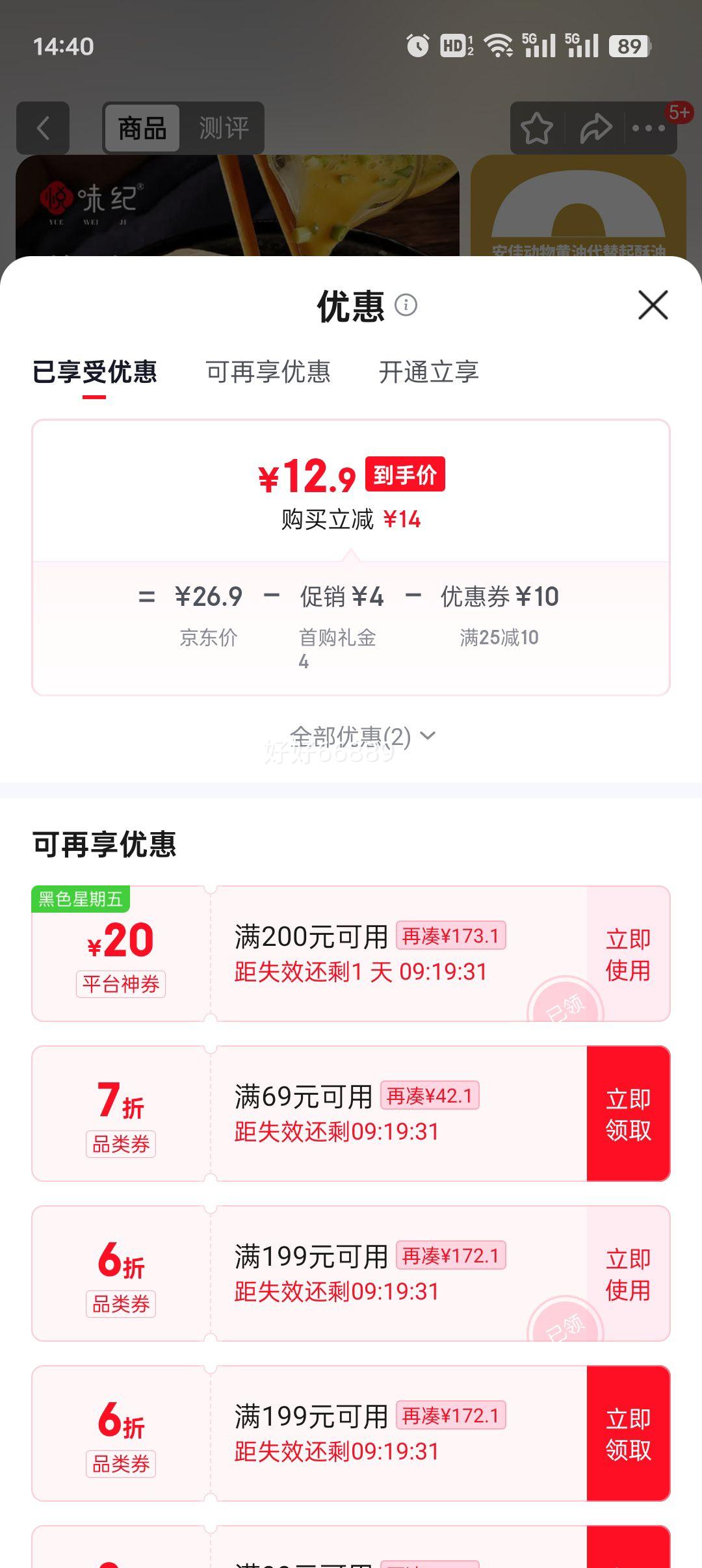The width and height of the screenshot is (702, 1568).
Task: Close the 优惠 popup with the X icon
Action: click(652, 304)
